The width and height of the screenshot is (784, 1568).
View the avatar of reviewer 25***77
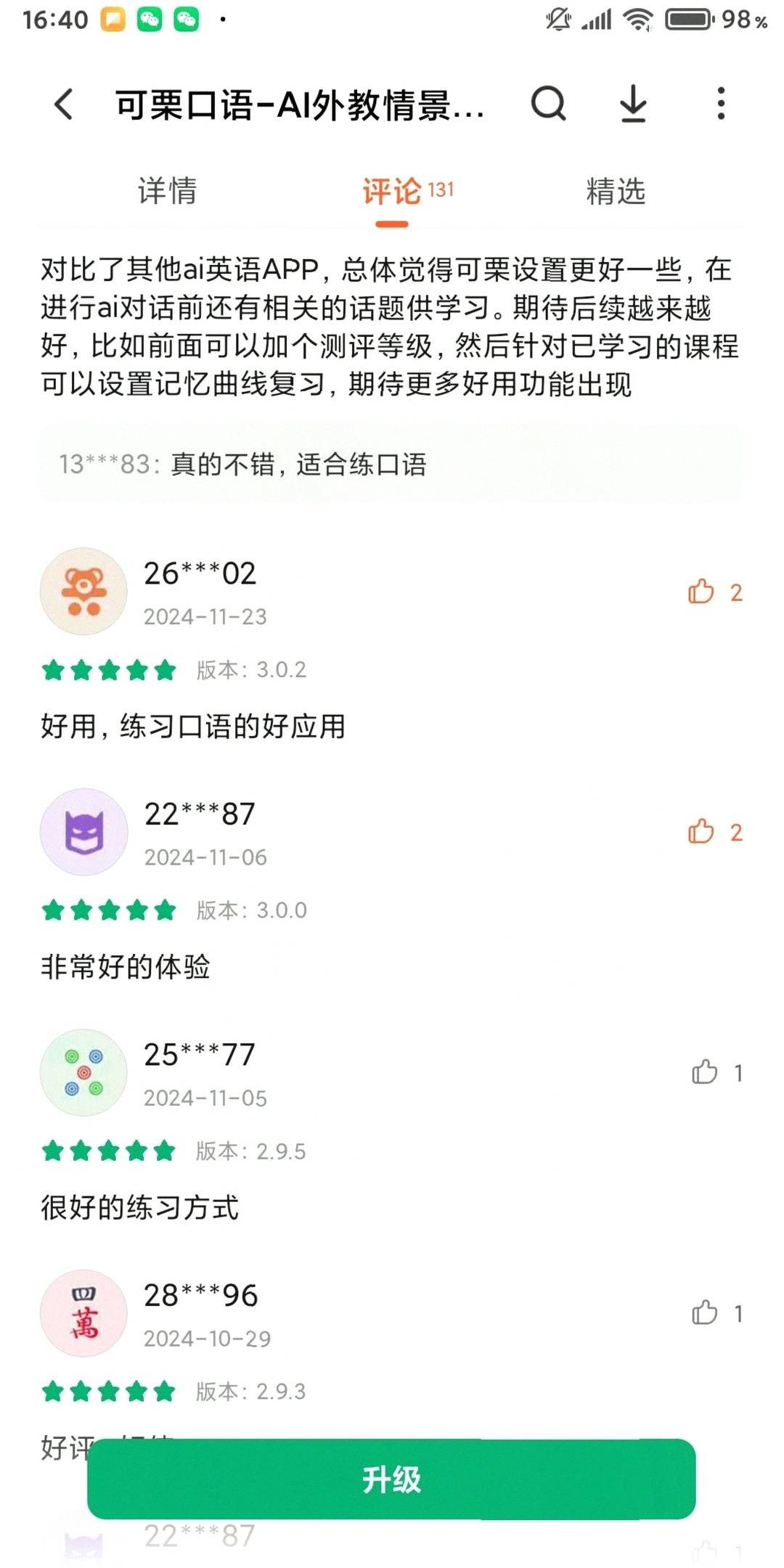coord(83,1072)
